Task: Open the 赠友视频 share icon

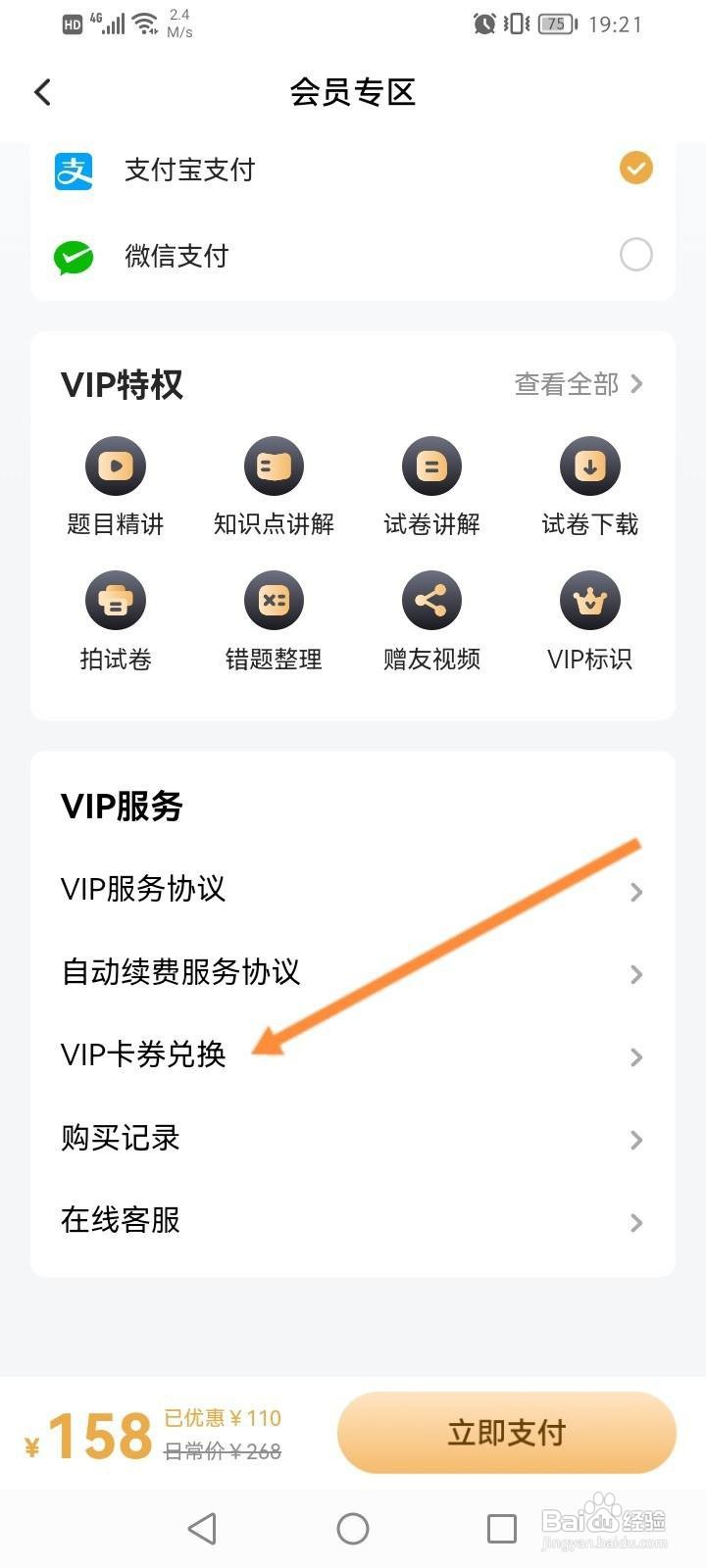Action: 431,600
